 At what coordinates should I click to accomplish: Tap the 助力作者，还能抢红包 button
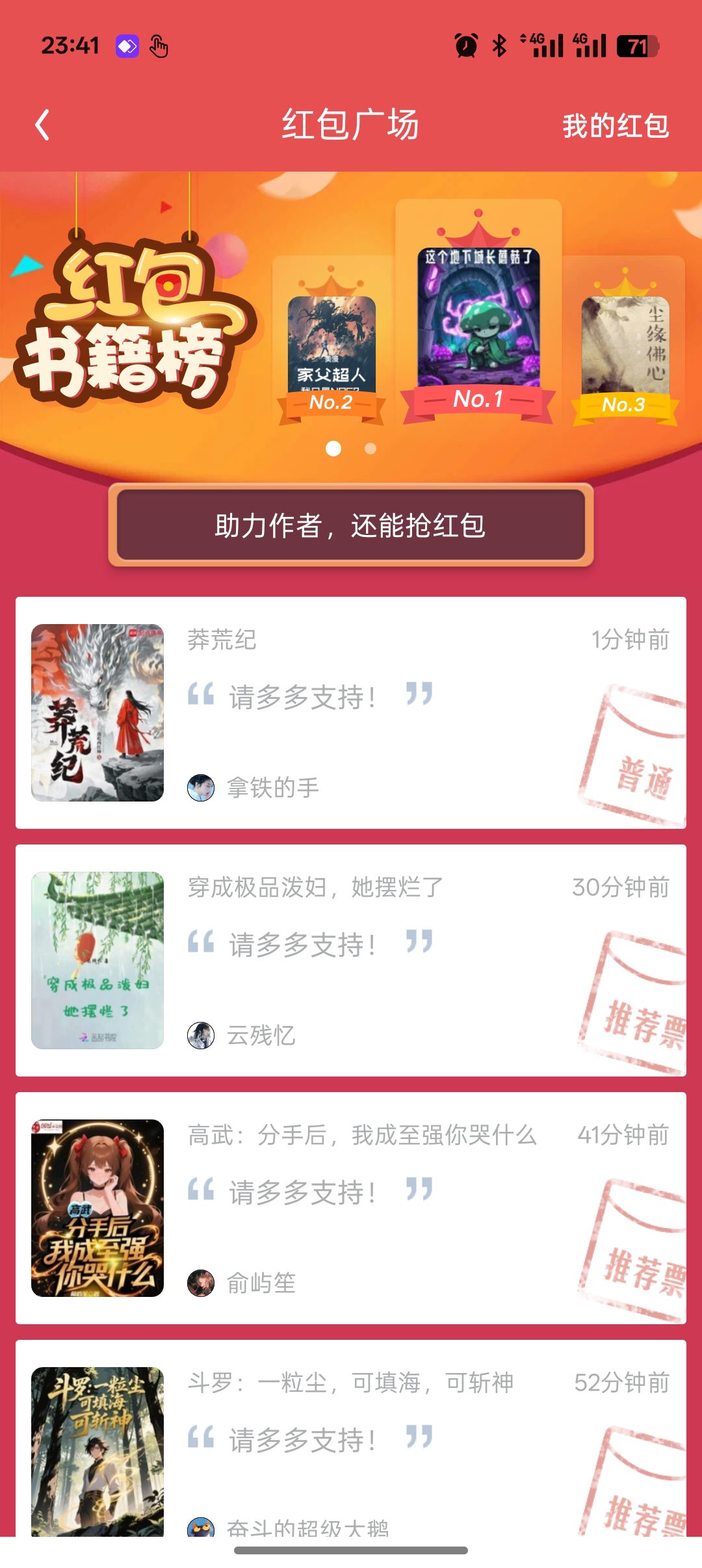point(351,525)
